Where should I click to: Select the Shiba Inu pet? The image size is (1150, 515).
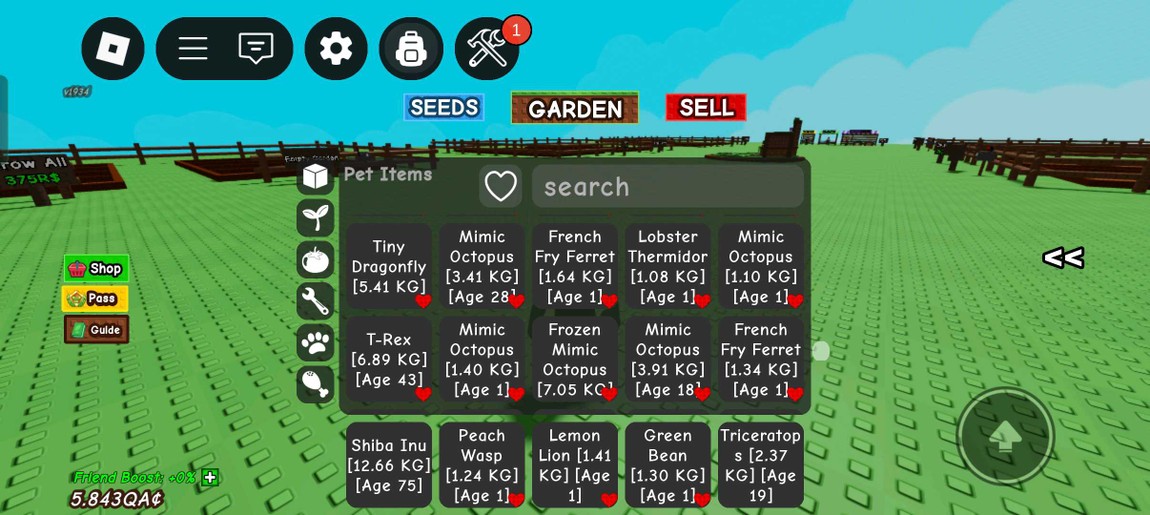(x=388, y=465)
